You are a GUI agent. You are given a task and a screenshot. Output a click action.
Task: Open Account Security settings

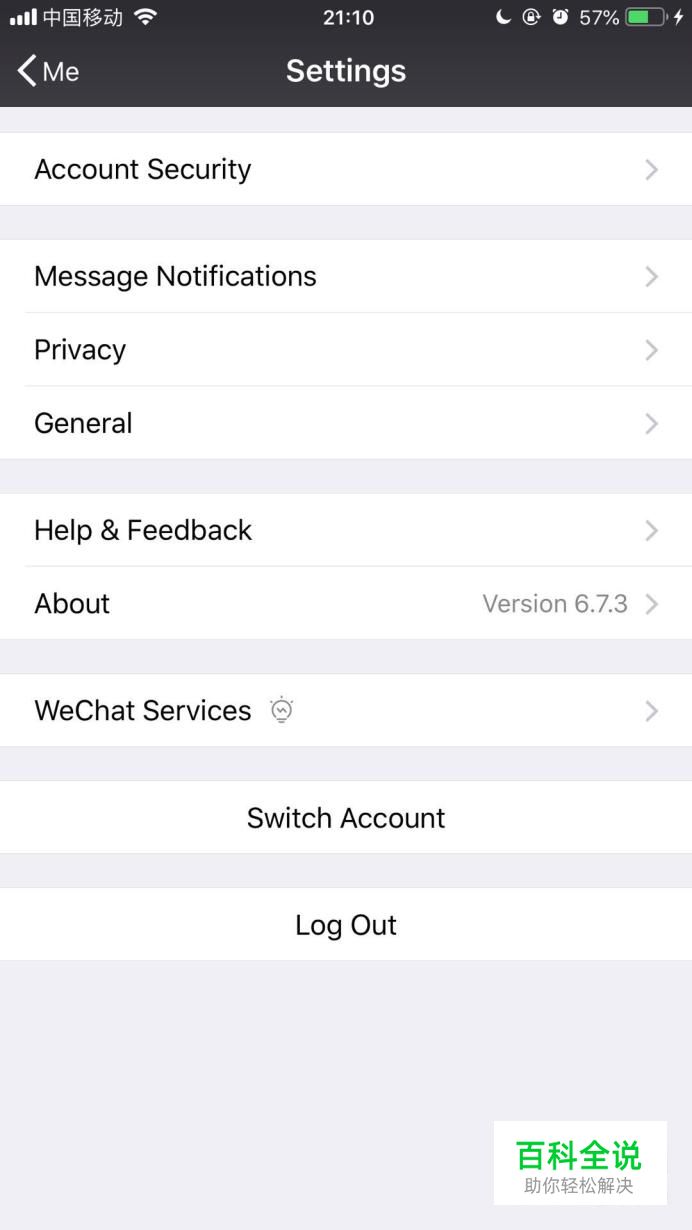(345, 169)
